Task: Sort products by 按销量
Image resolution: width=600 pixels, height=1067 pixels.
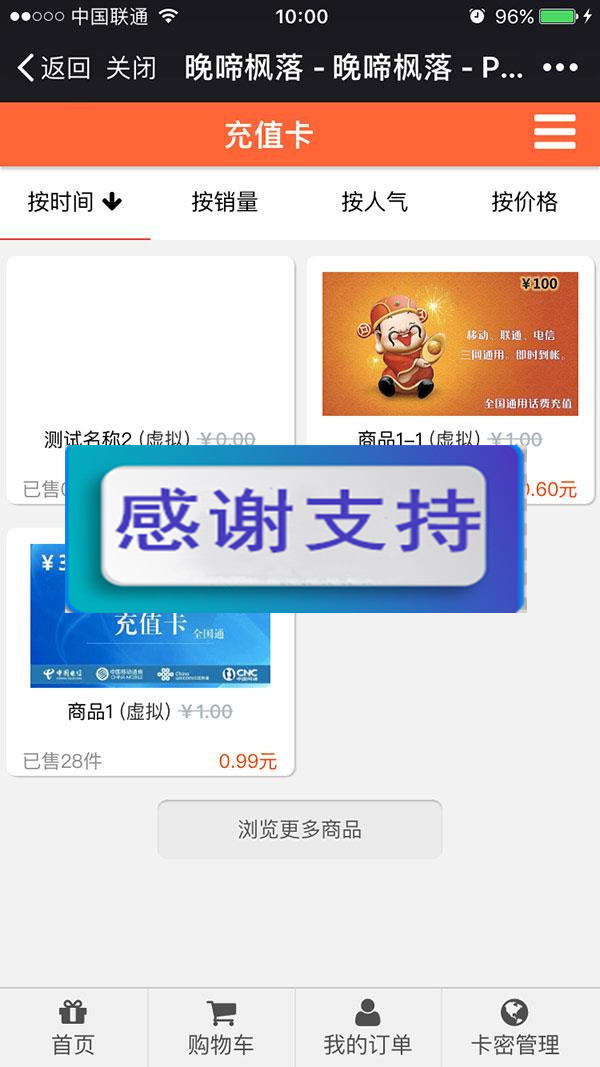Action: (225, 202)
